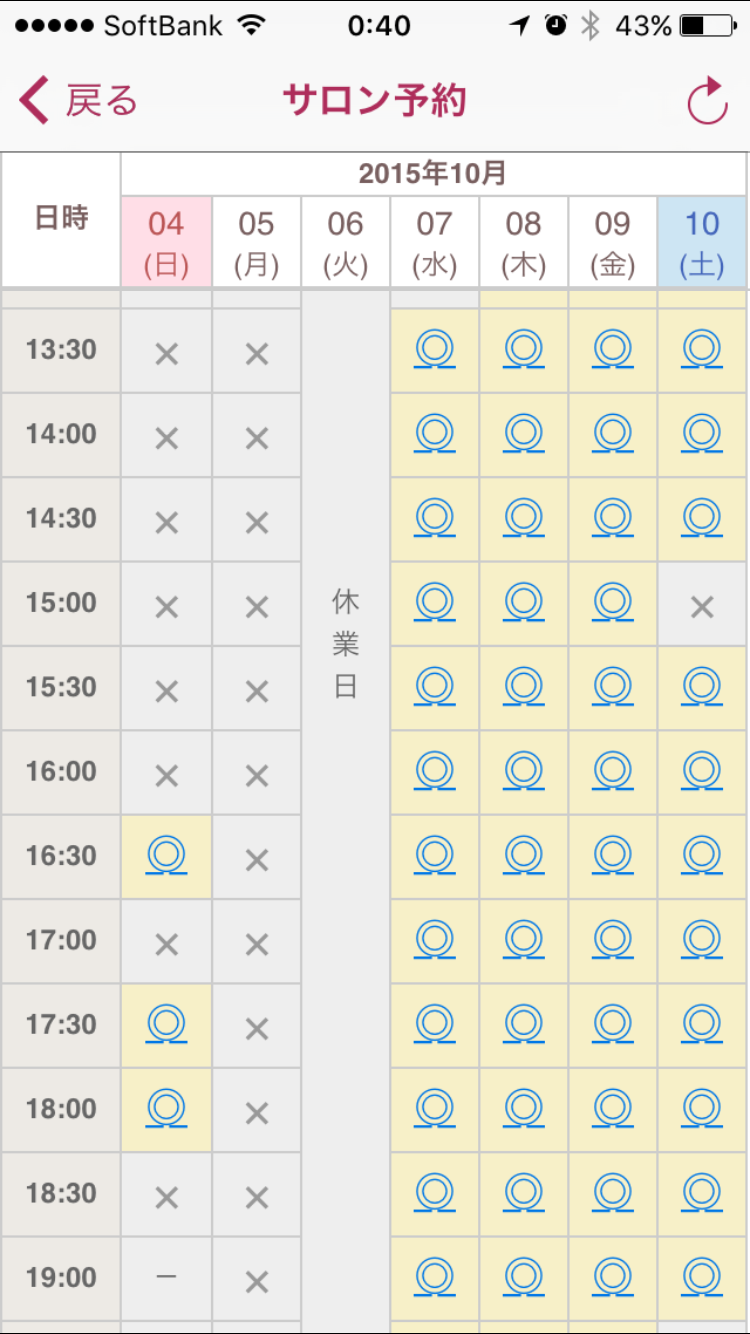750x1334 pixels.
Task: Book 15:00 on Wednesday 07
Action: pyautogui.click(x=434, y=603)
